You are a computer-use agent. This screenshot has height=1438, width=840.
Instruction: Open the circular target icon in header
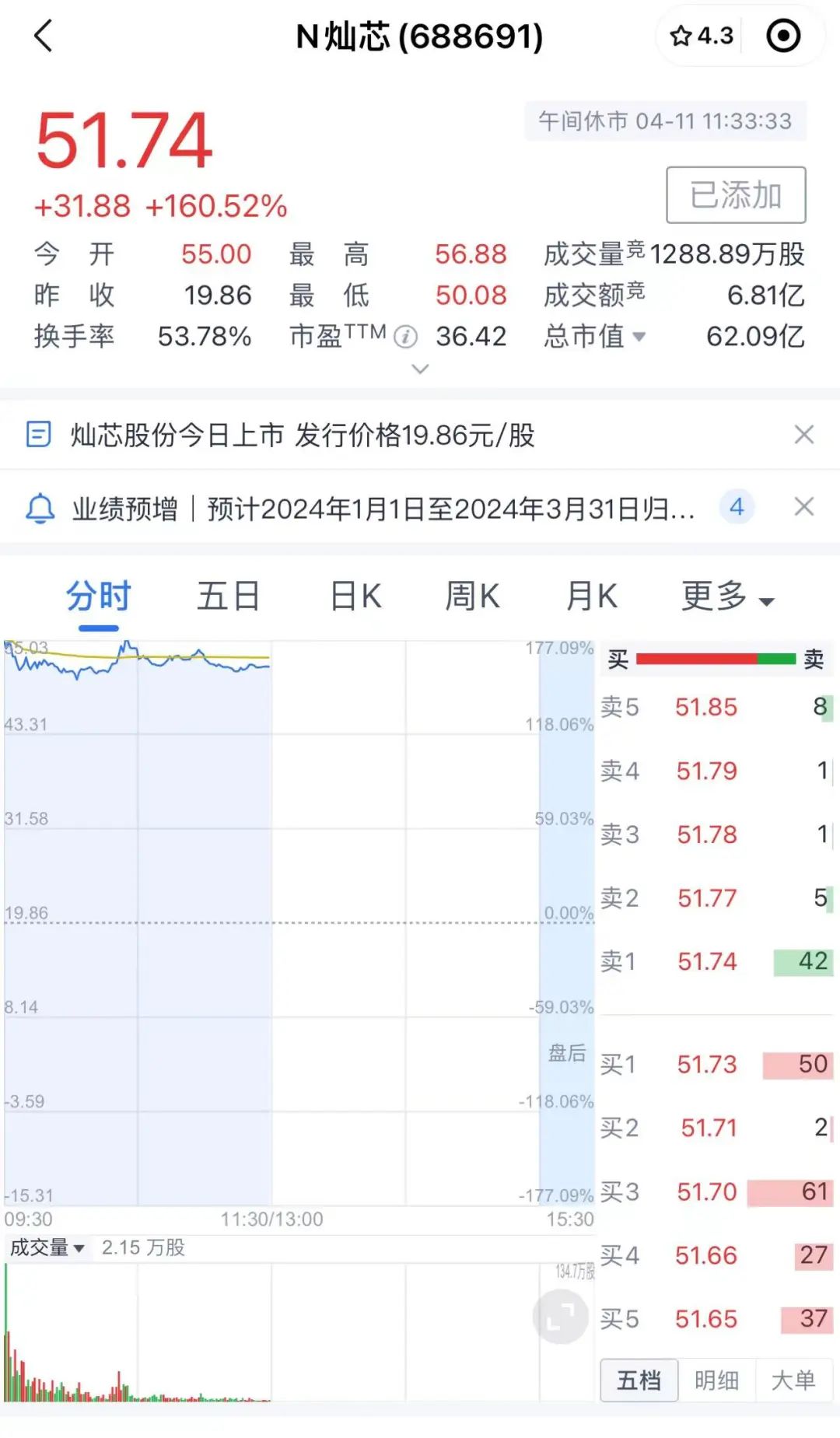(783, 36)
